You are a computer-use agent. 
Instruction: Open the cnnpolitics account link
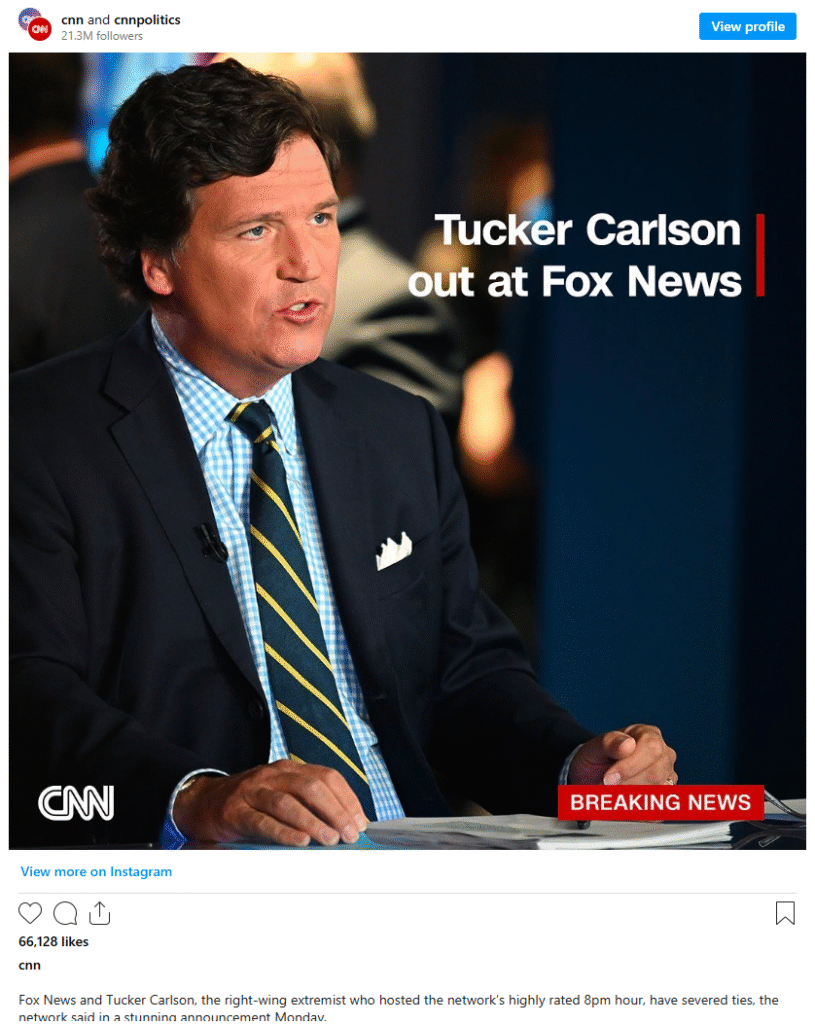(147, 20)
